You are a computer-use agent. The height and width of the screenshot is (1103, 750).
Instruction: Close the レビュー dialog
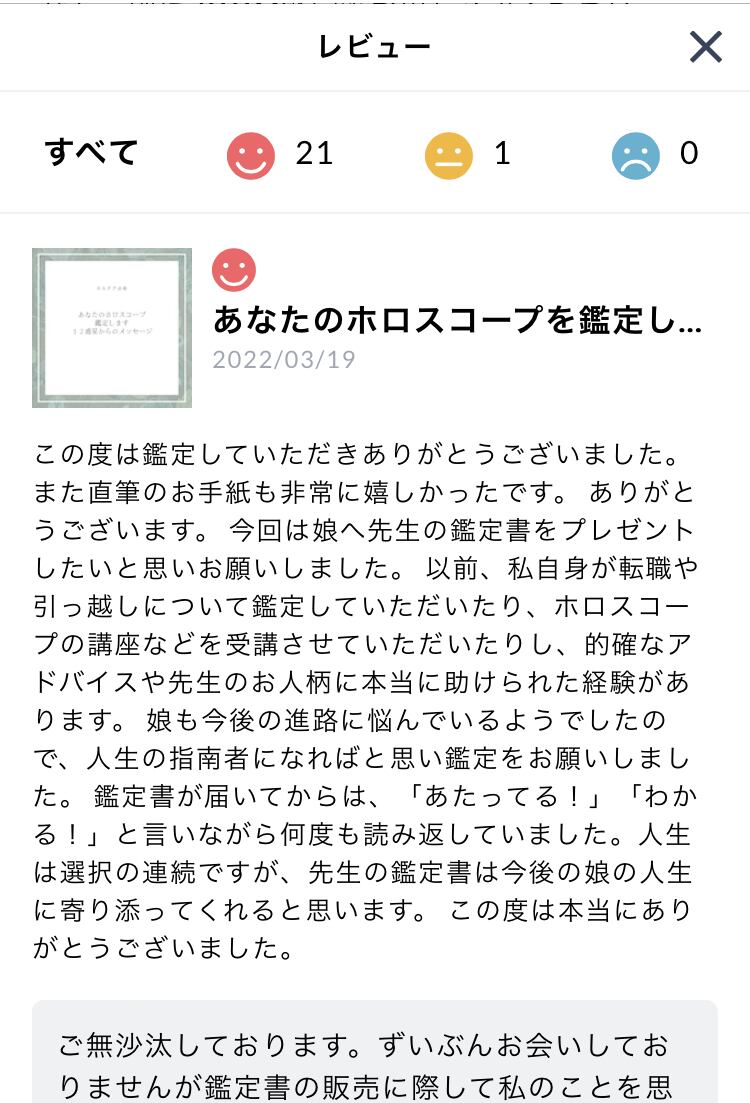click(706, 47)
